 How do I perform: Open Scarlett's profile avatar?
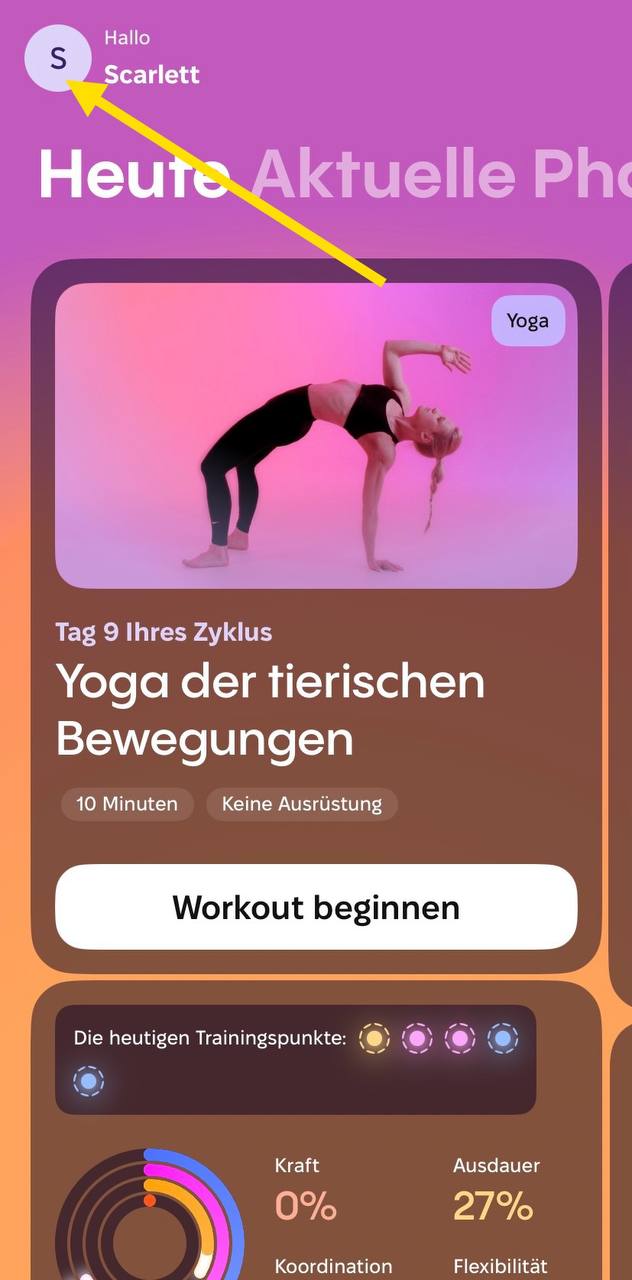[58, 58]
